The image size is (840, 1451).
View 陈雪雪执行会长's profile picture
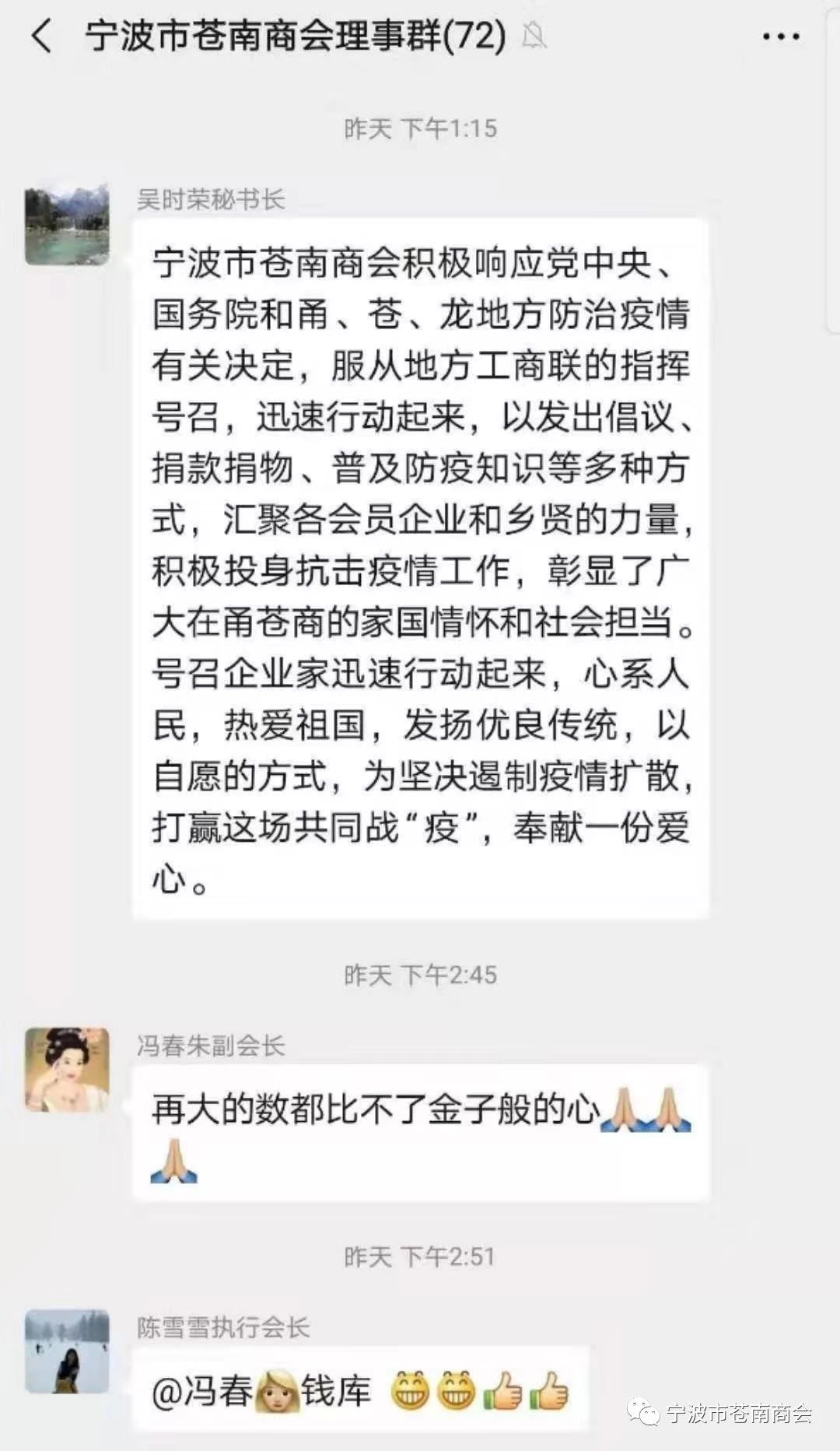pyautogui.click(x=67, y=1351)
